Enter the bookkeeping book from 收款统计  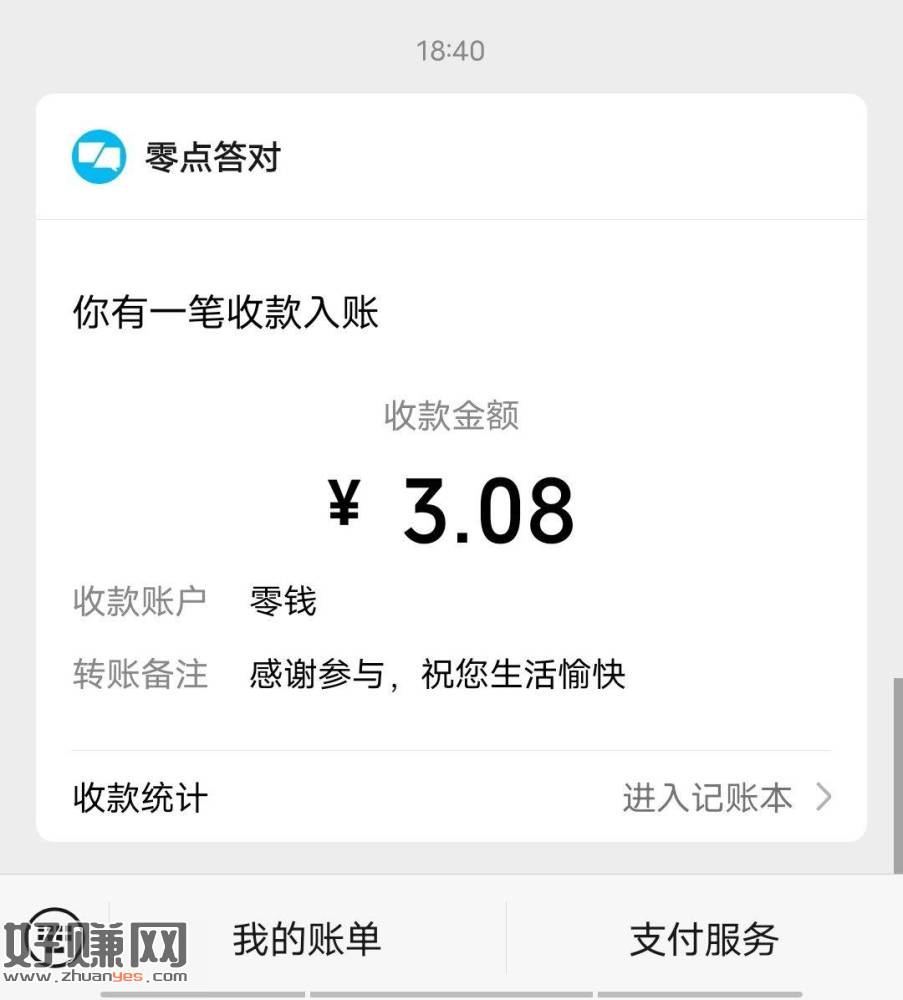[x=726, y=797]
